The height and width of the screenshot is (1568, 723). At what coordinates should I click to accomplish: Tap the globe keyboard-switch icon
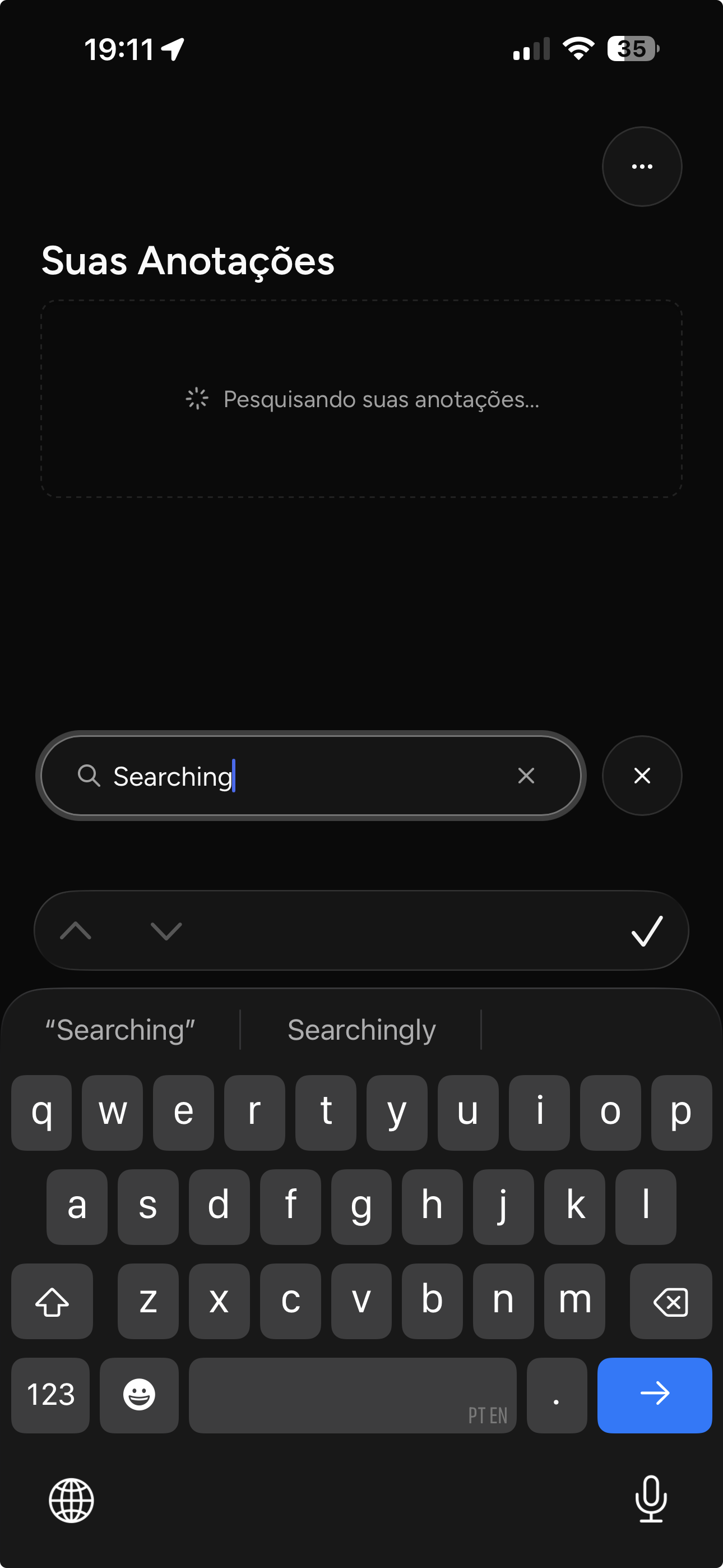(x=71, y=1501)
